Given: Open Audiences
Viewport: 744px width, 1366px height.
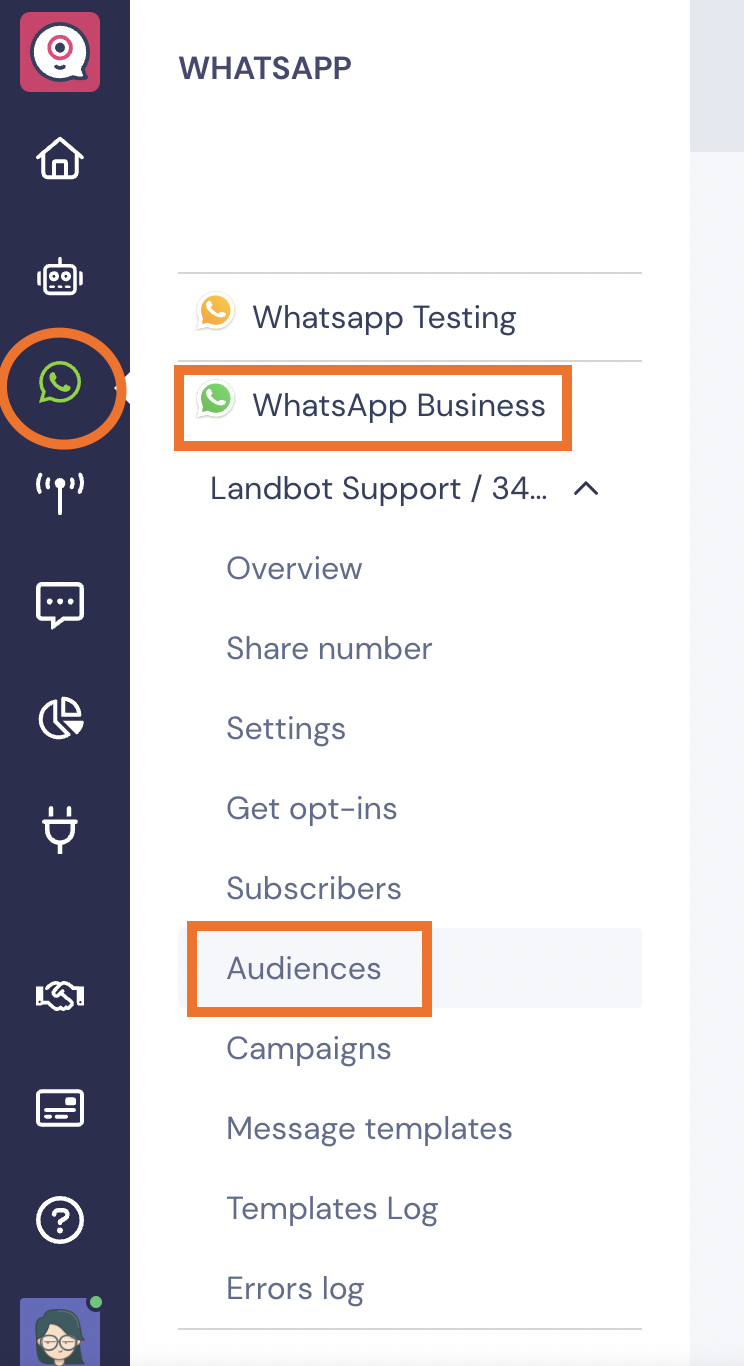Looking at the screenshot, I should 304,968.
